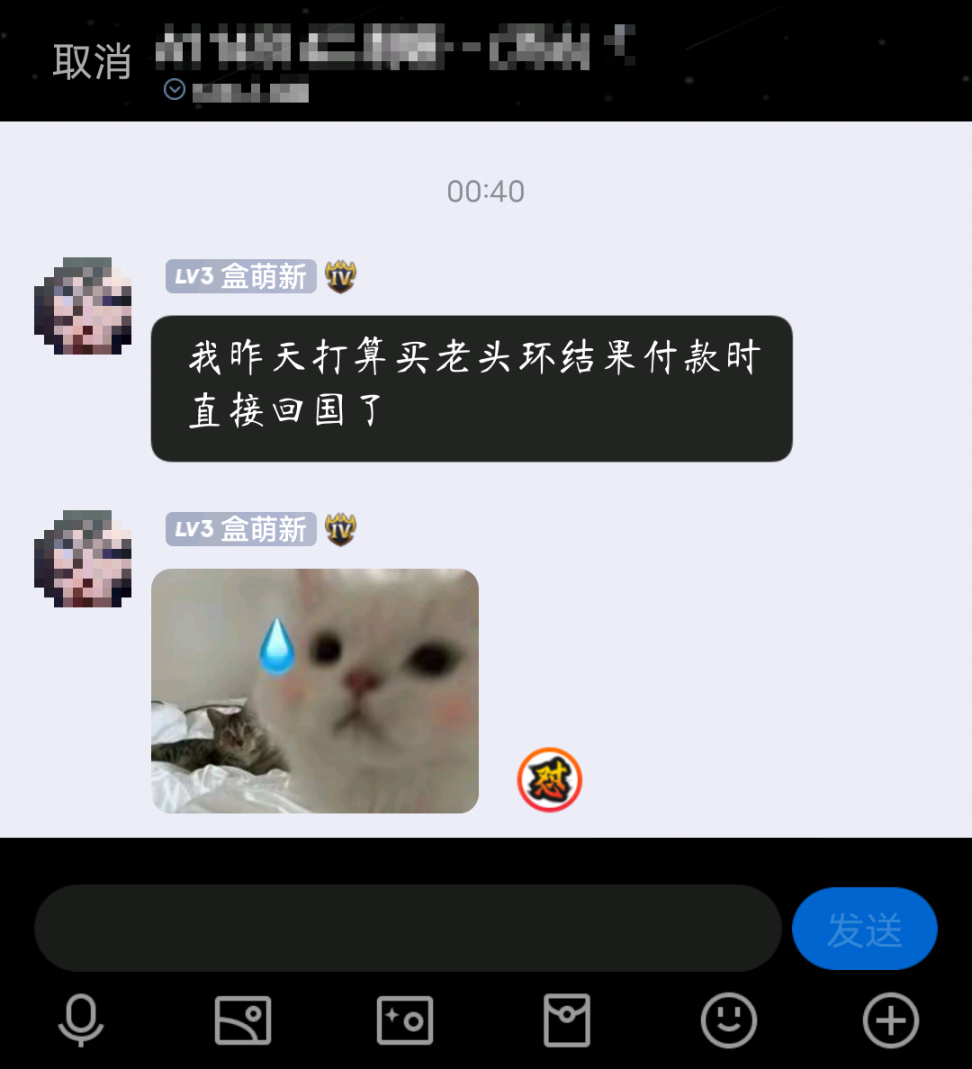Tap the 怼 reaction badge beside the cat image
Viewport: 972px width, 1069px height.
coord(549,780)
